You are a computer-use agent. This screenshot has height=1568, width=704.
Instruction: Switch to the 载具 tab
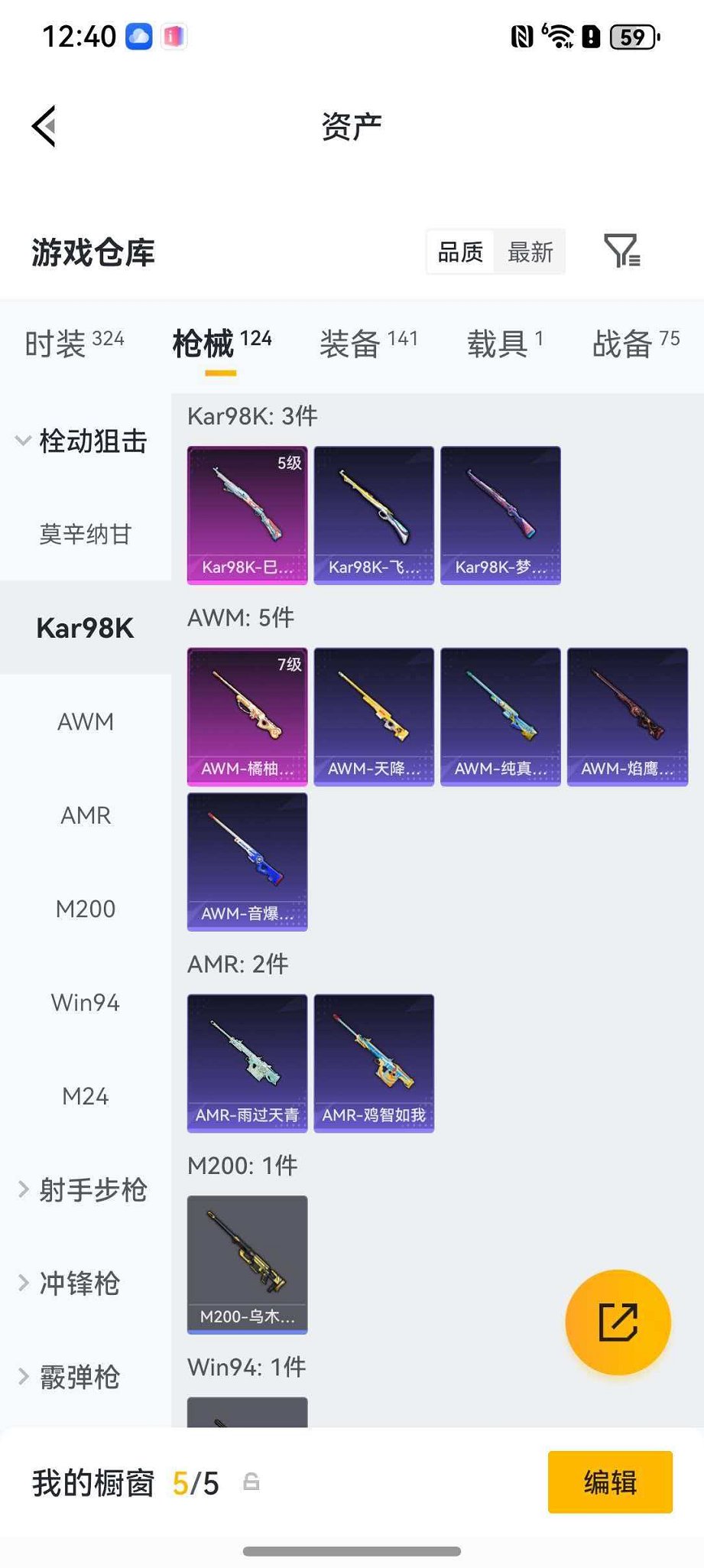point(504,343)
